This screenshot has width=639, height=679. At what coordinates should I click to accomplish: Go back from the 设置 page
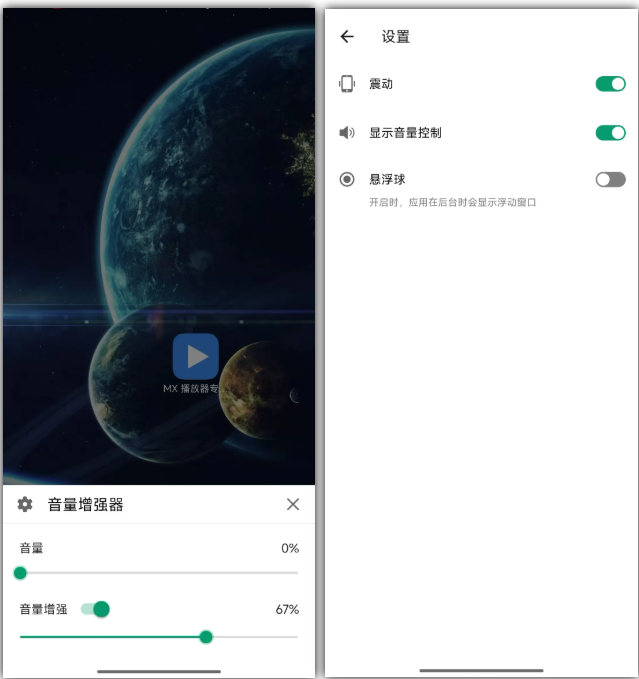[x=347, y=37]
